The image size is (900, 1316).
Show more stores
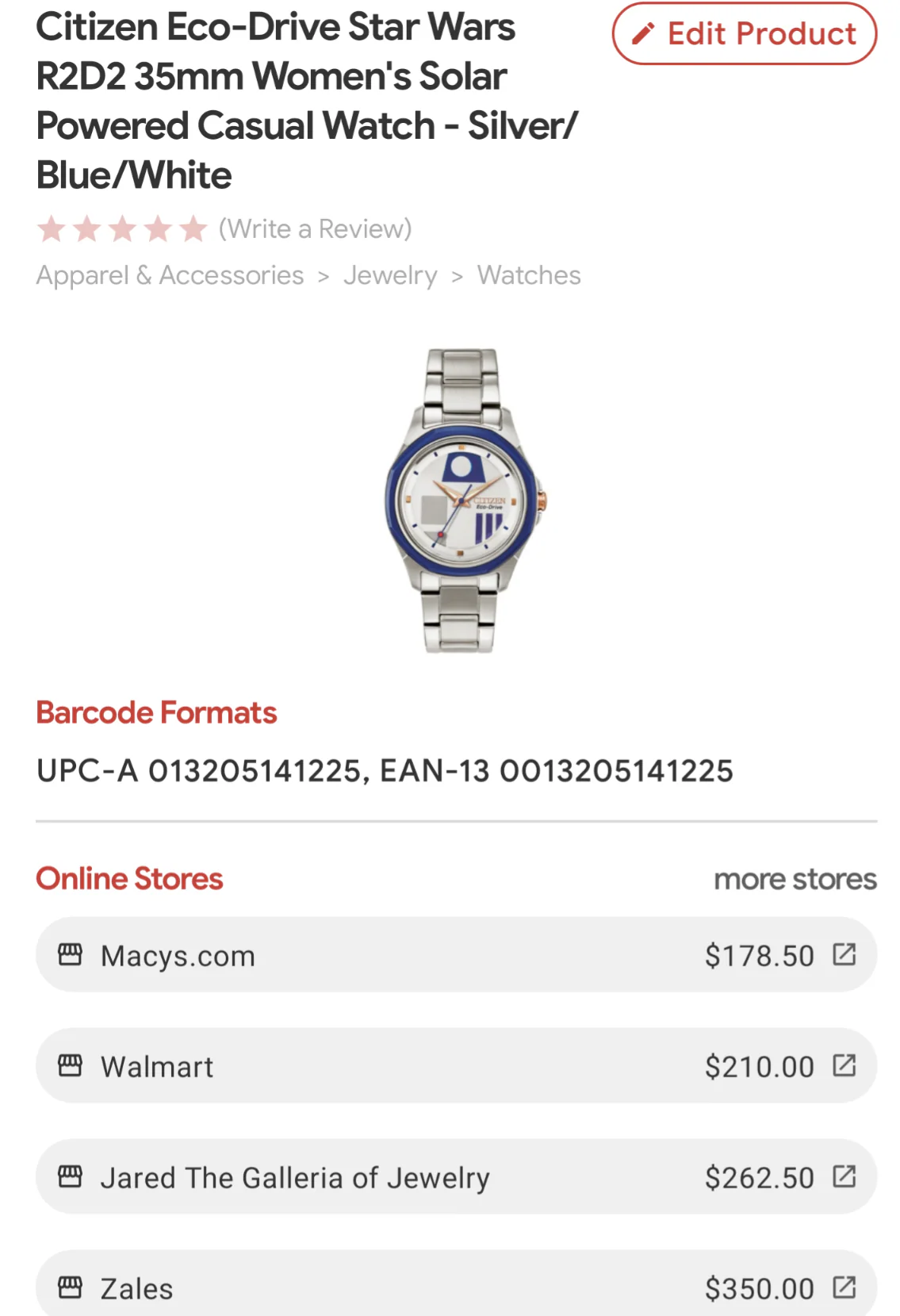[x=795, y=879]
